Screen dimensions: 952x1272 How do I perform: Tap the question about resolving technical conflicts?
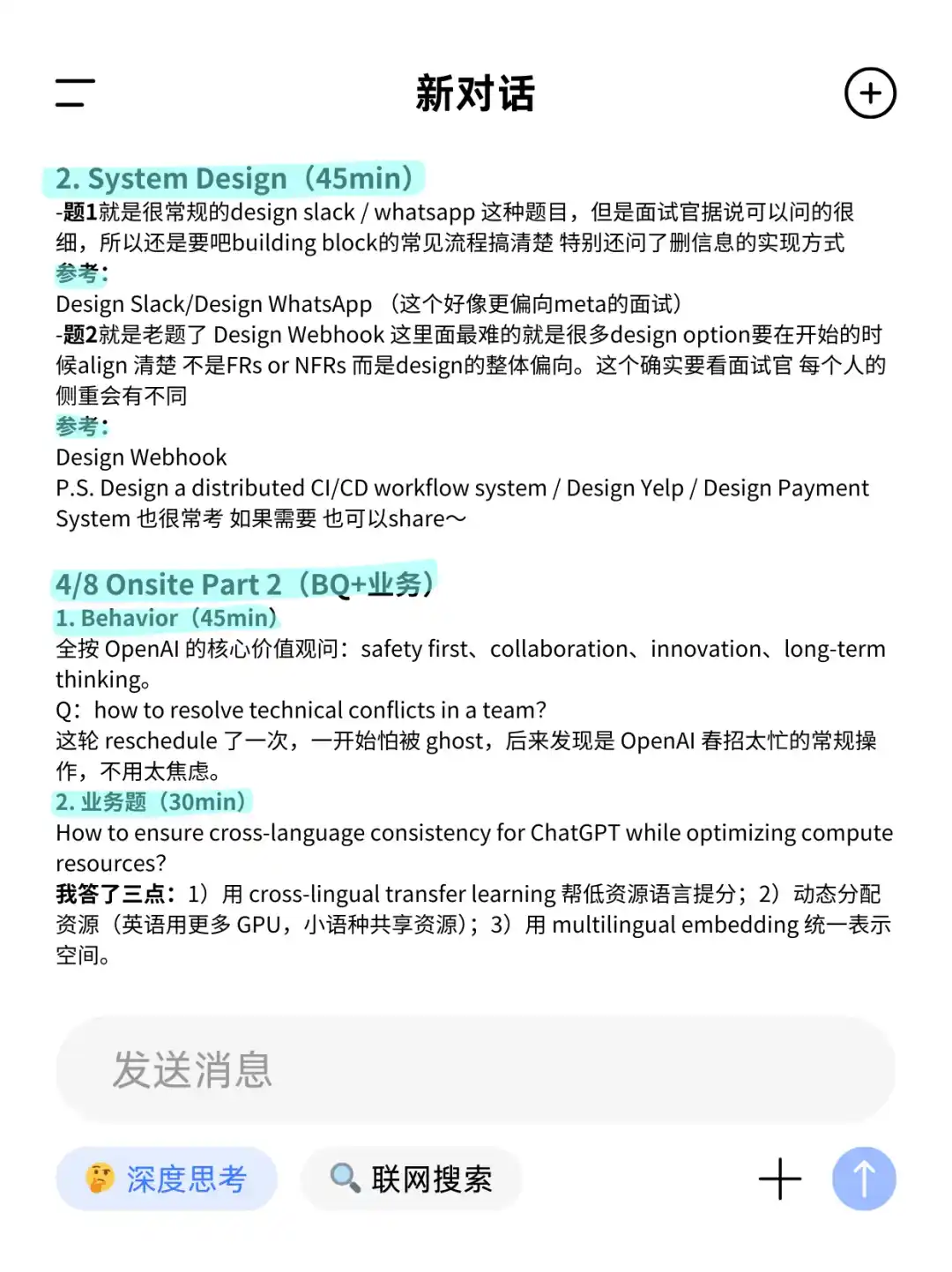301,710
